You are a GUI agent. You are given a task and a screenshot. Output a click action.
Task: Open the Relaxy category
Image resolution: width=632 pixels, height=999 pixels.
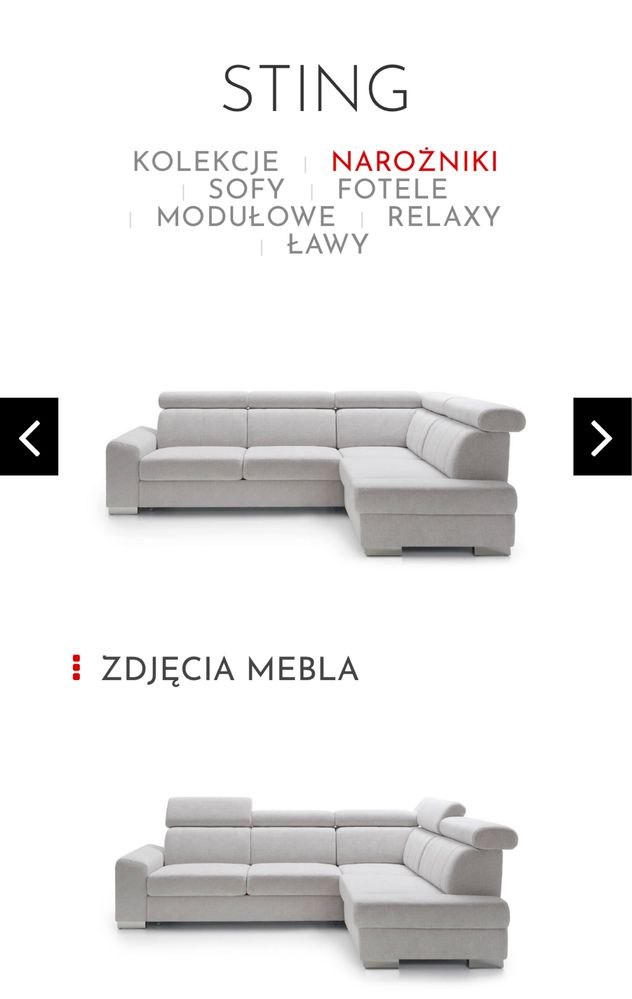[x=443, y=217]
